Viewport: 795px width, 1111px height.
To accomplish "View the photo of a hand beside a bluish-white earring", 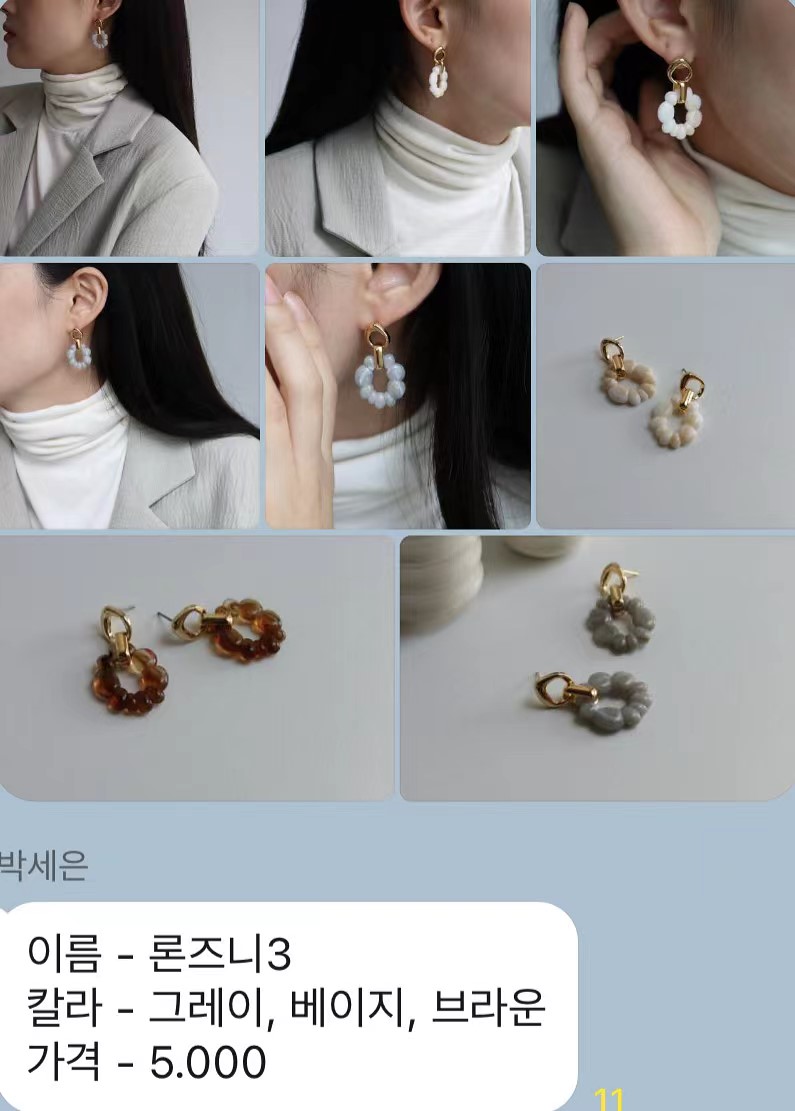I will pyautogui.click(x=397, y=395).
